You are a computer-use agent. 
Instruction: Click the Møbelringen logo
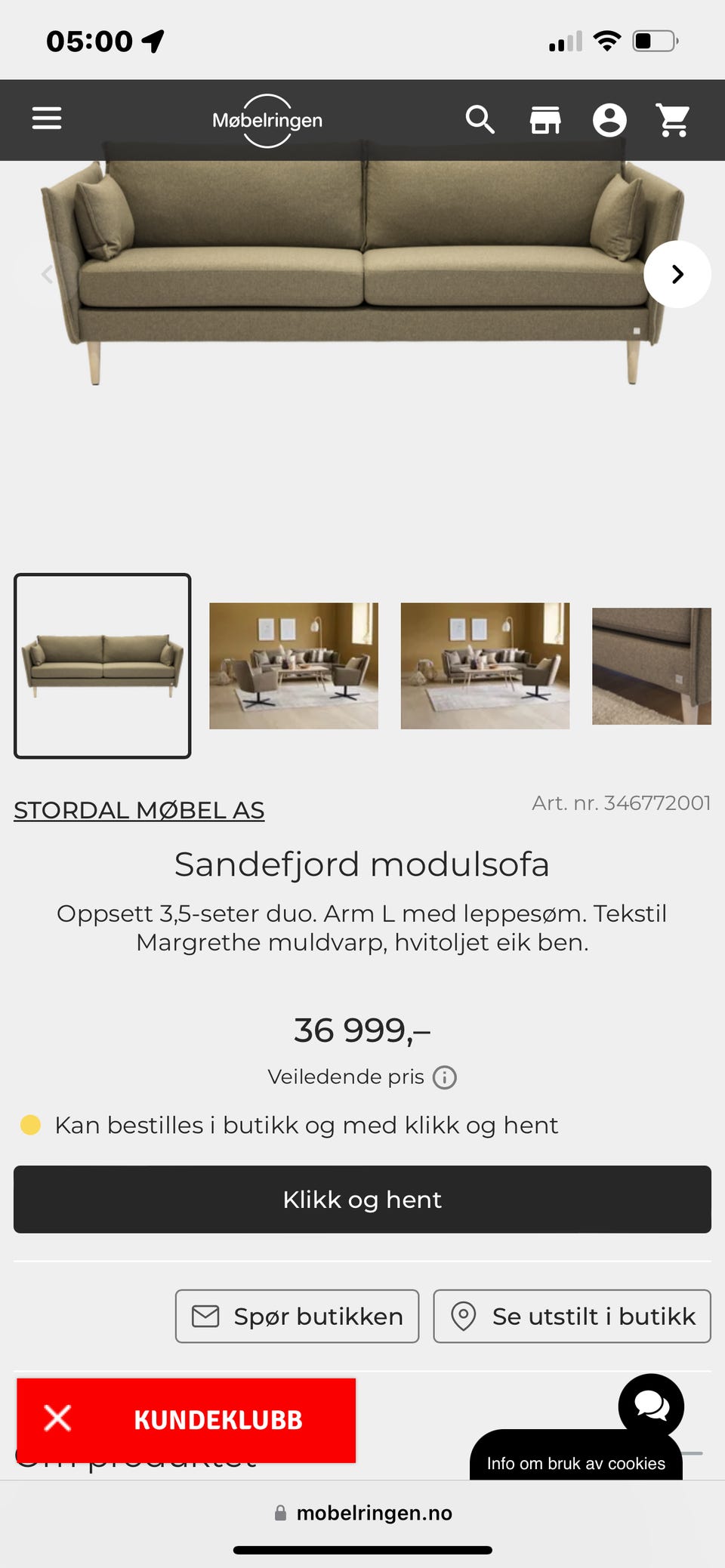pos(268,120)
